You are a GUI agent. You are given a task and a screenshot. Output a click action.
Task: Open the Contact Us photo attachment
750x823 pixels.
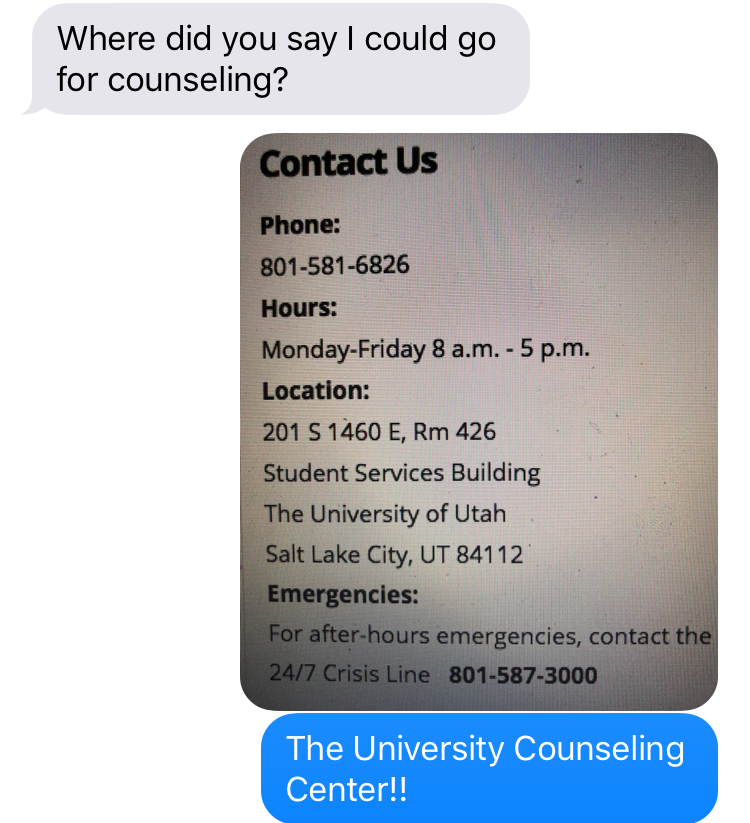(x=478, y=420)
